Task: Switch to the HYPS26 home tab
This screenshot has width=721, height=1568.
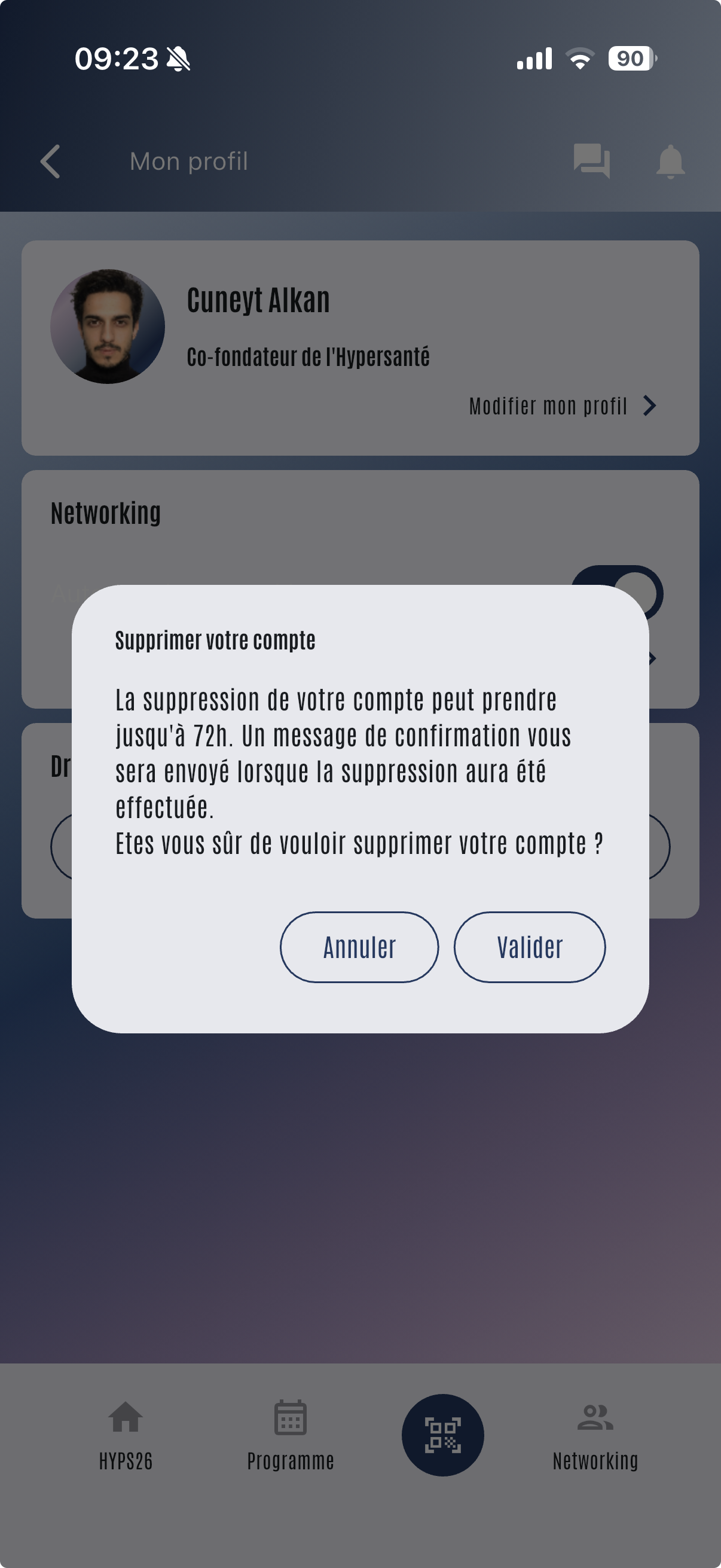Action: pyautogui.click(x=126, y=1434)
